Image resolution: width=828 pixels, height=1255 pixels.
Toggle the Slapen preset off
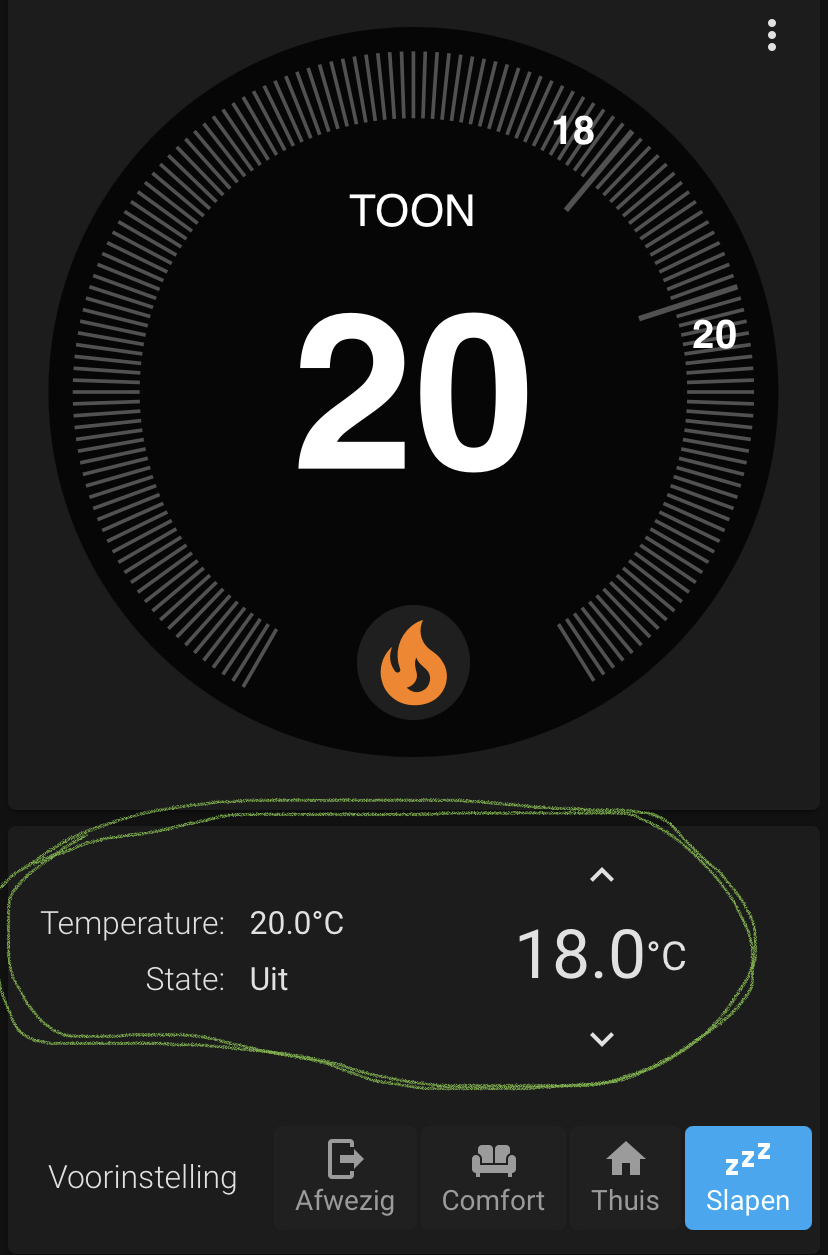click(747, 1177)
